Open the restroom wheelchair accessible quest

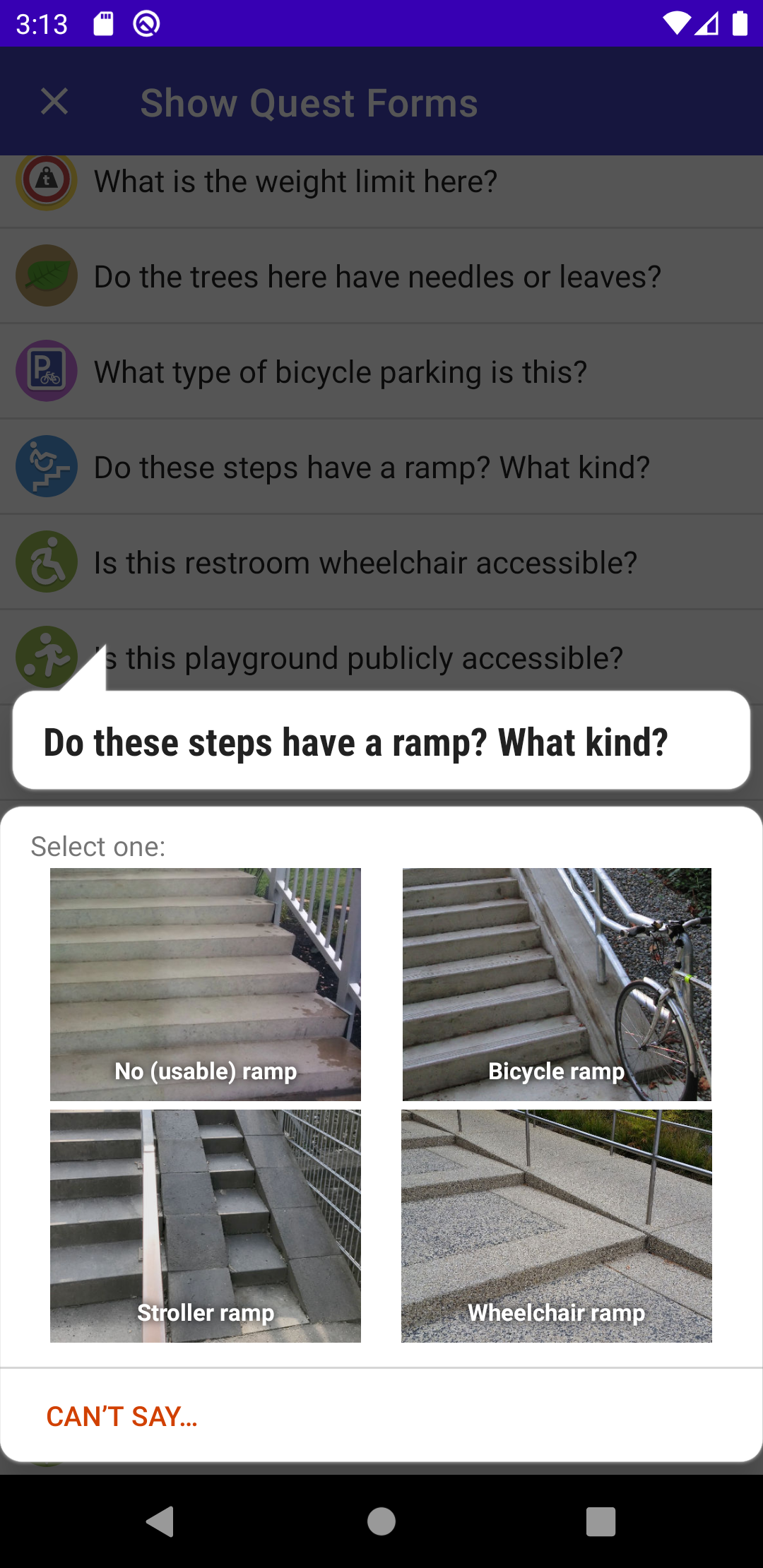point(381,562)
